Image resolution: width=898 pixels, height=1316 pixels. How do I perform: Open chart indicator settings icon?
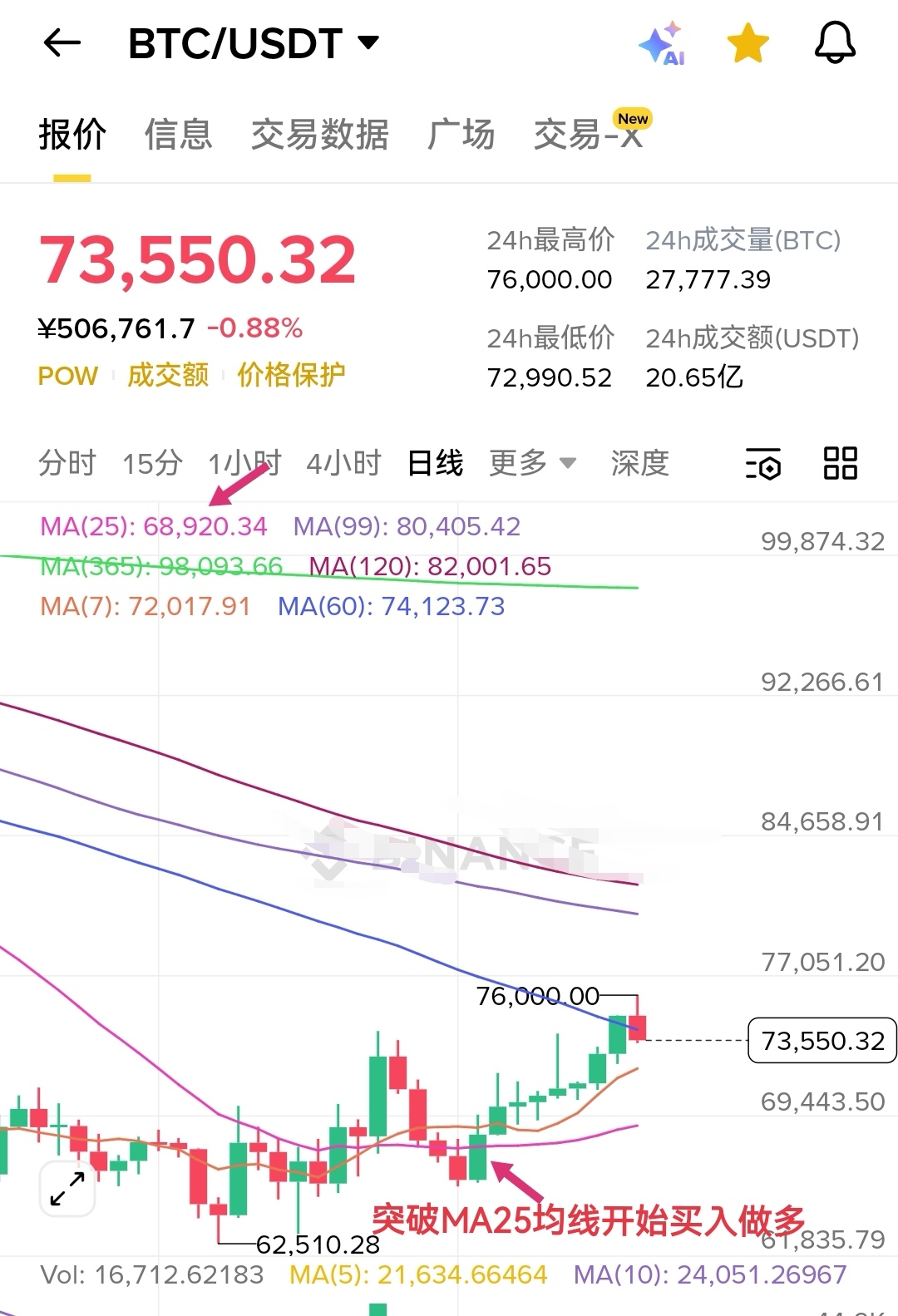tap(763, 464)
